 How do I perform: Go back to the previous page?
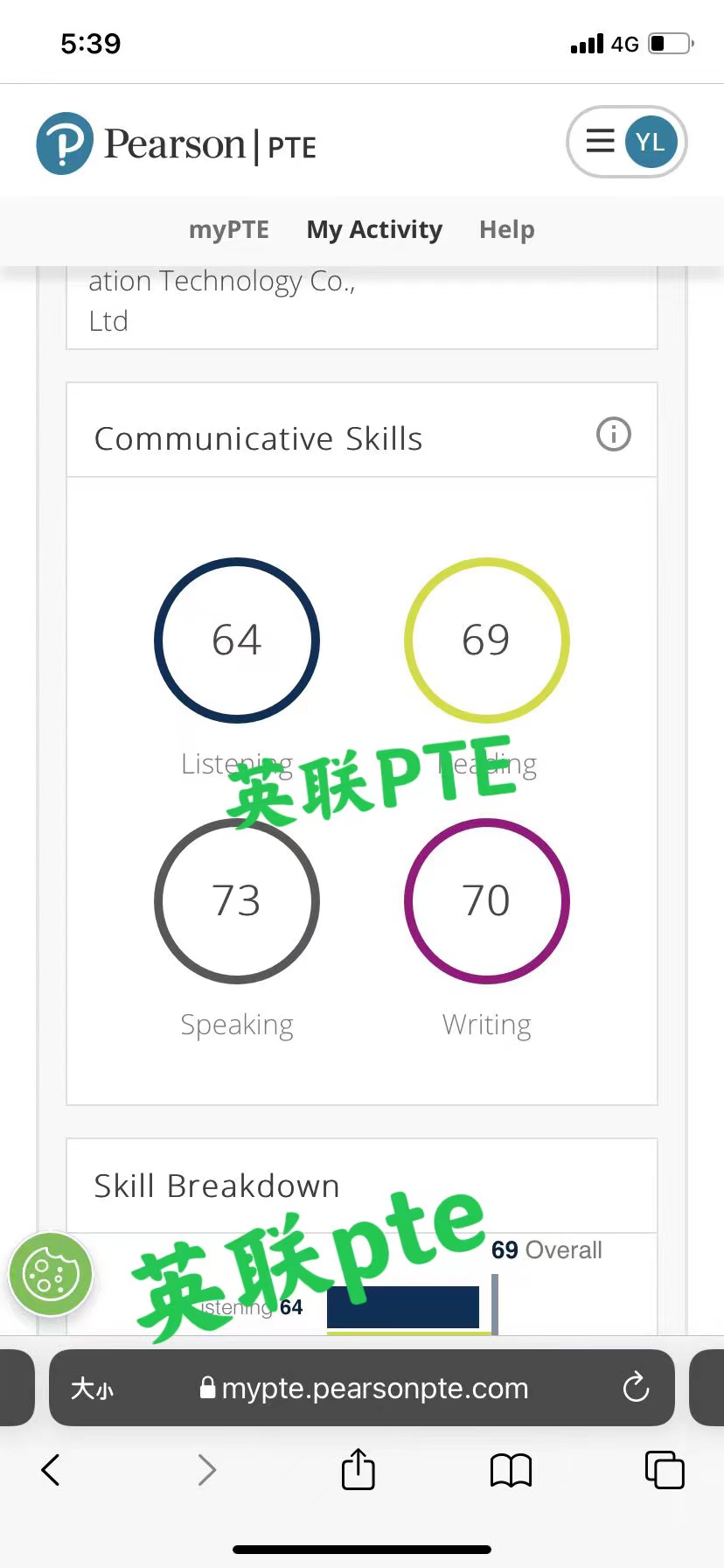tap(51, 1470)
